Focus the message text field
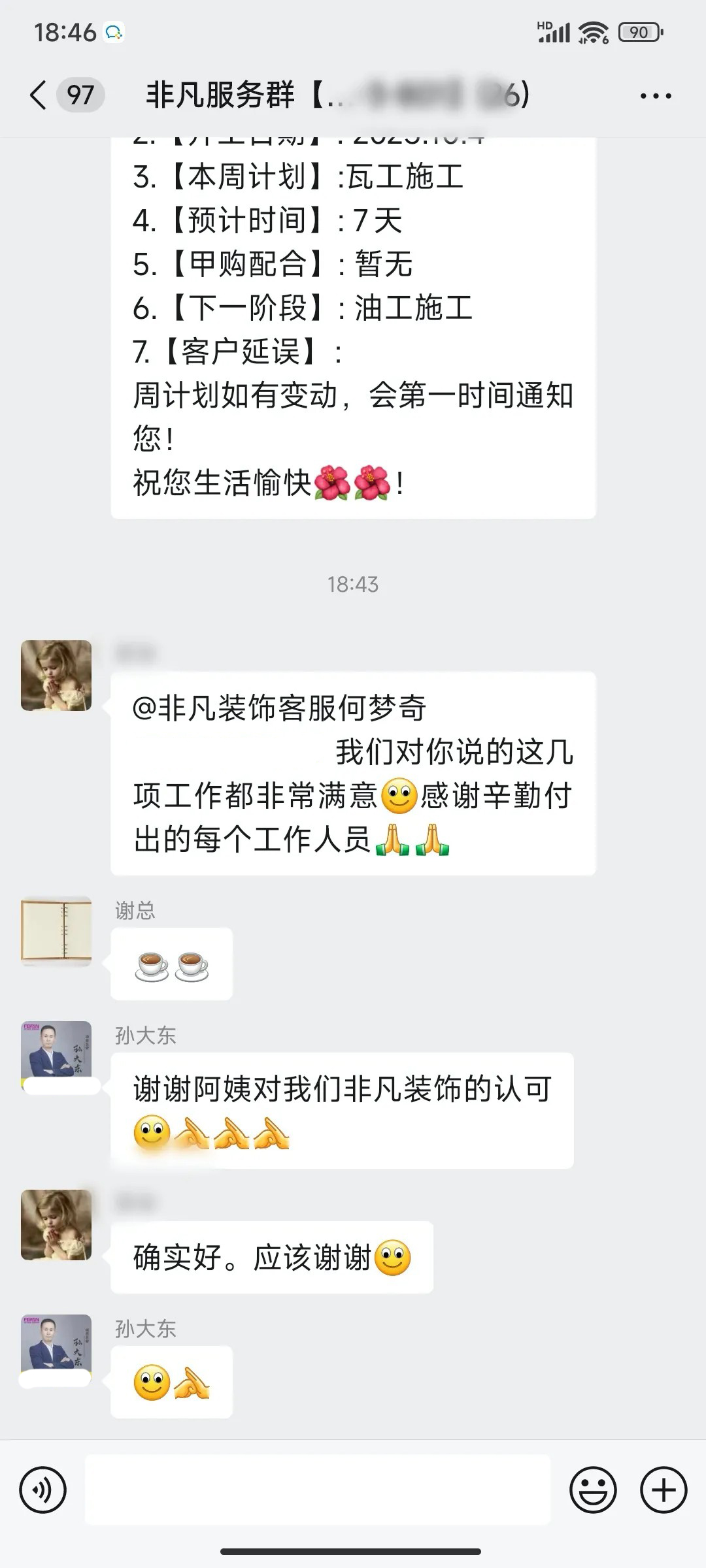Image resolution: width=706 pixels, height=1568 pixels. click(x=318, y=1490)
